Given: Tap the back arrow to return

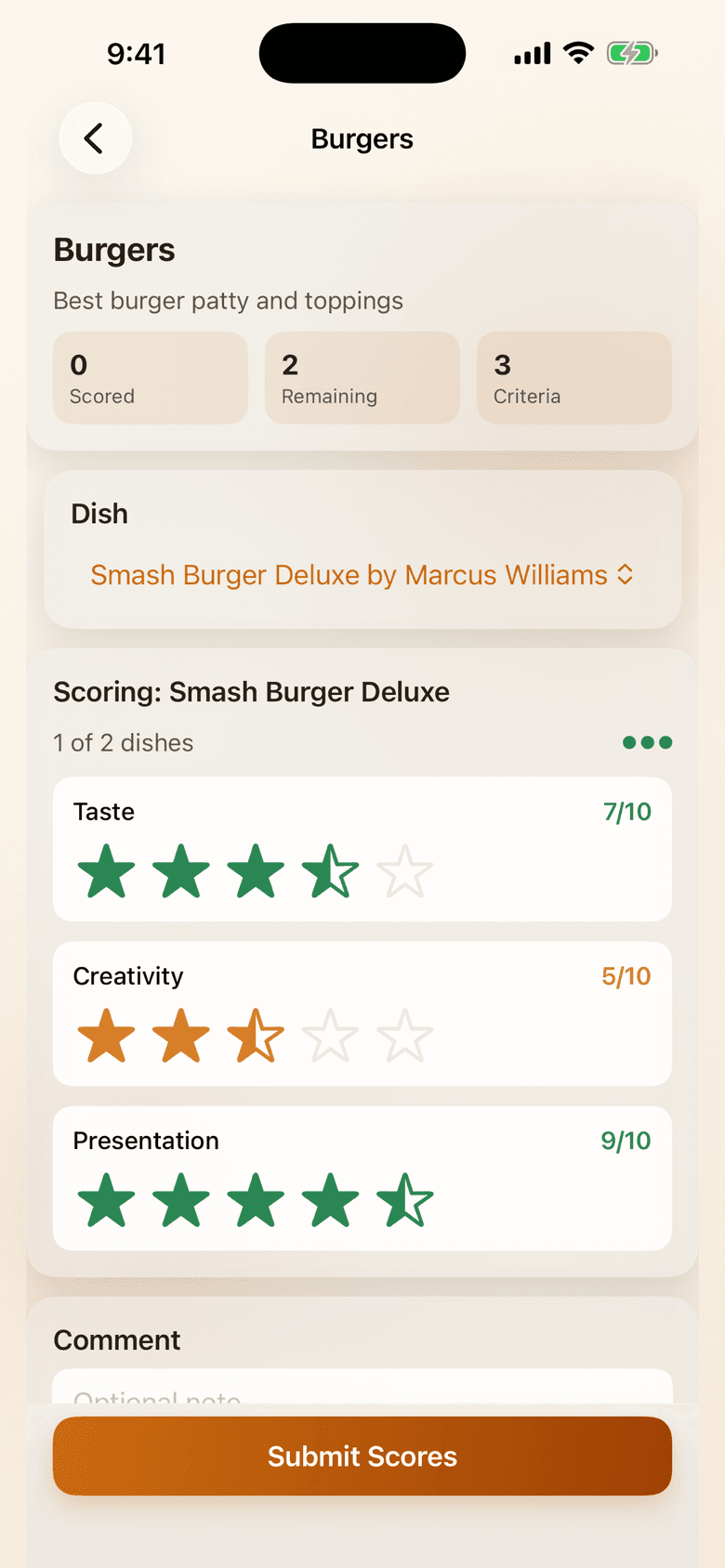Looking at the screenshot, I should pyautogui.click(x=95, y=137).
